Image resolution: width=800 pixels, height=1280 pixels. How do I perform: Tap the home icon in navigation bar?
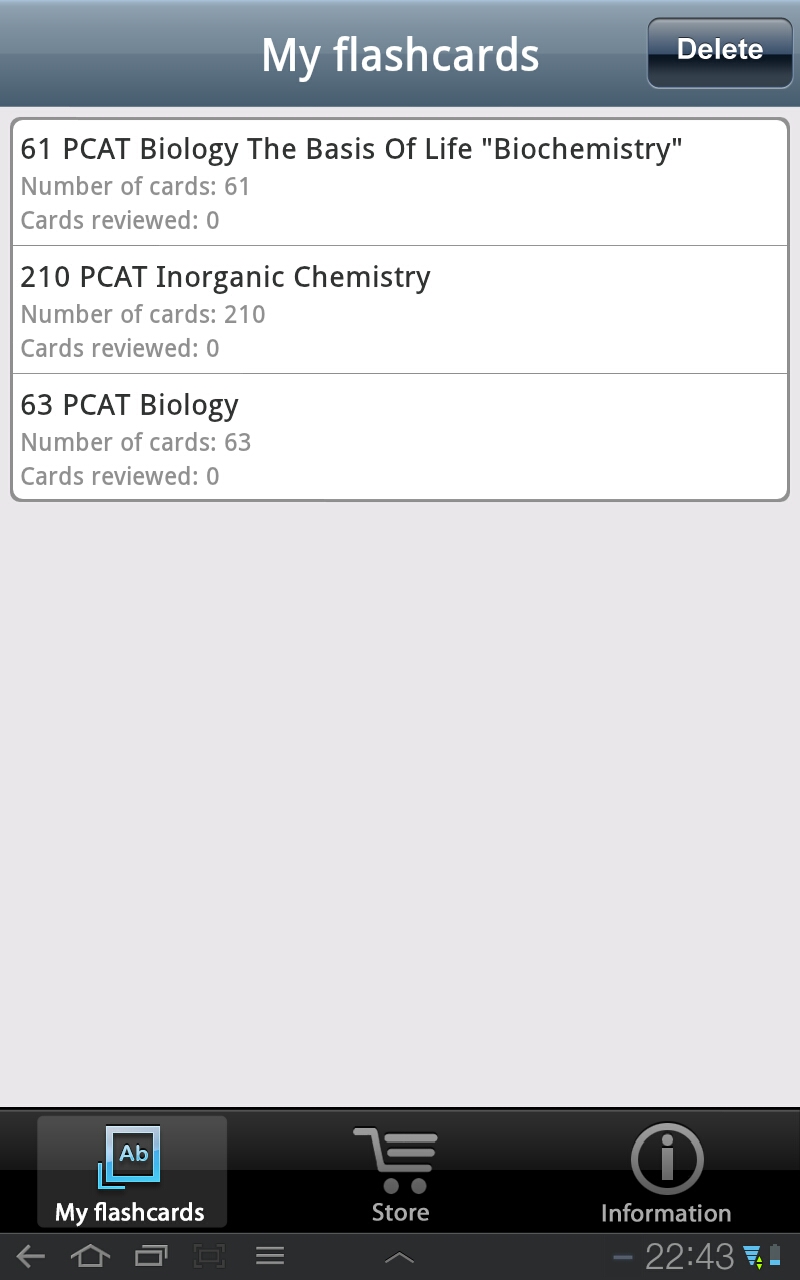90,1256
